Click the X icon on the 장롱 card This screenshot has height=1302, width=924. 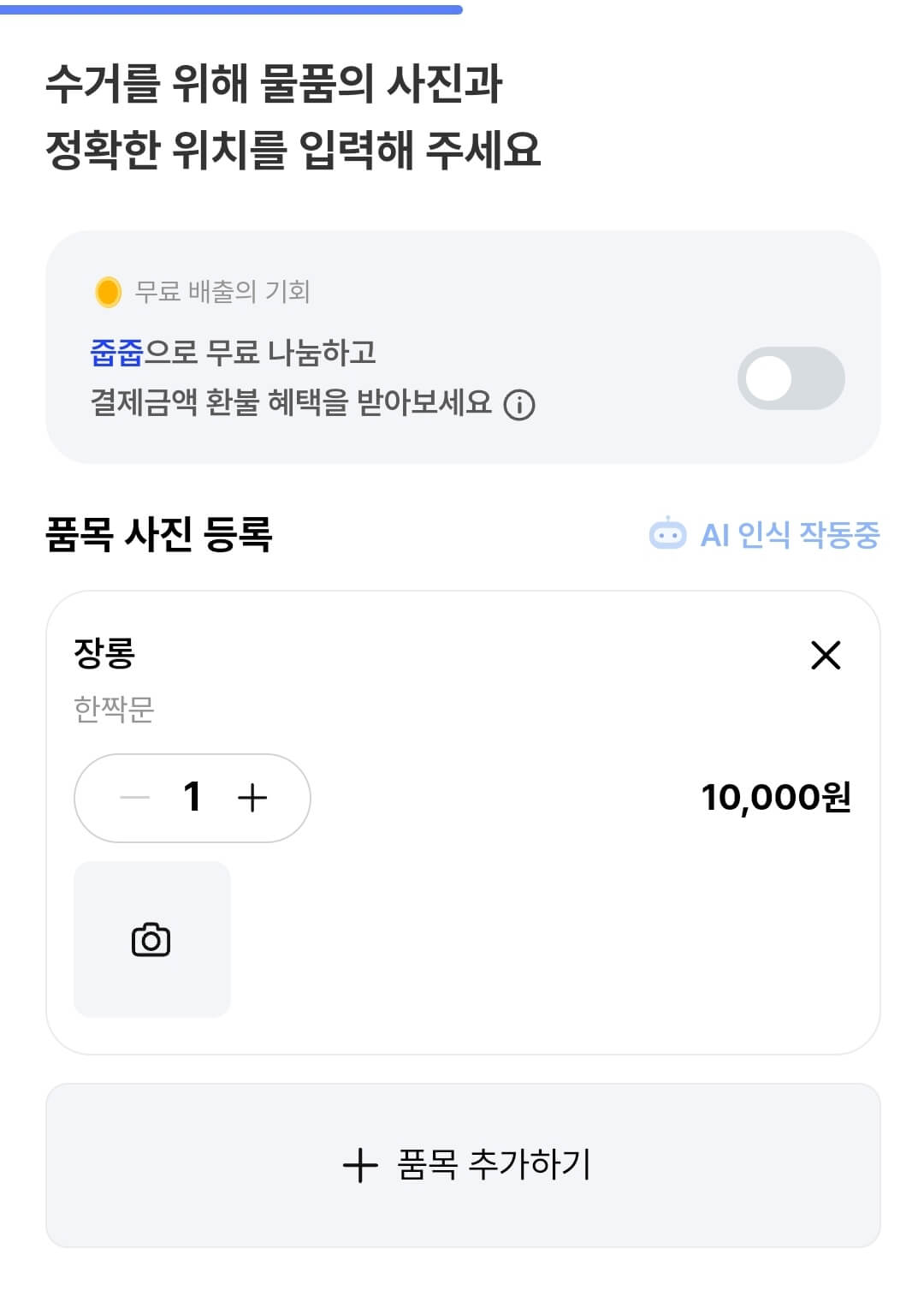826,657
